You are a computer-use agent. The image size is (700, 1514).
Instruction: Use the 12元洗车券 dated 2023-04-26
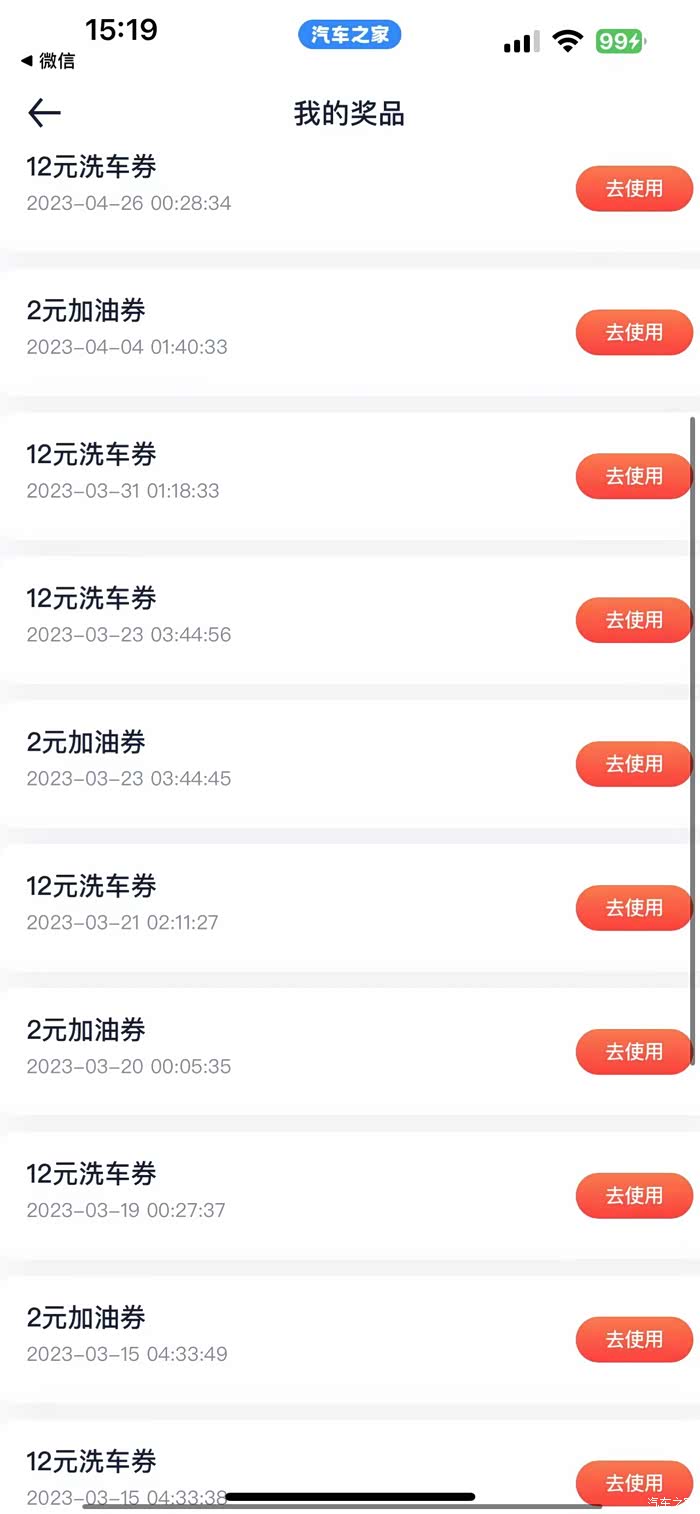click(634, 189)
